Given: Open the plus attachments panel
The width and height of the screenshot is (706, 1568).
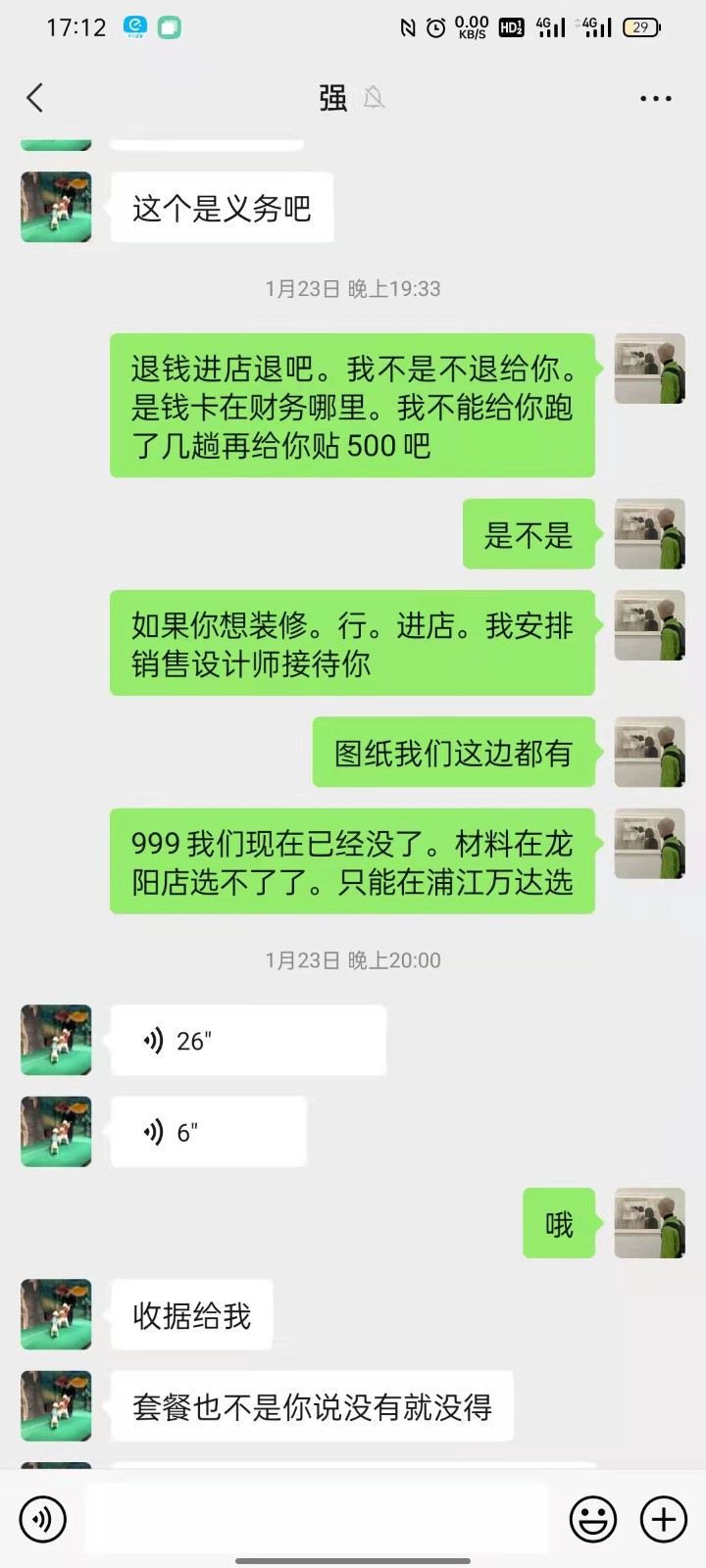Looking at the screenshot, I should tap(664, 1519).
